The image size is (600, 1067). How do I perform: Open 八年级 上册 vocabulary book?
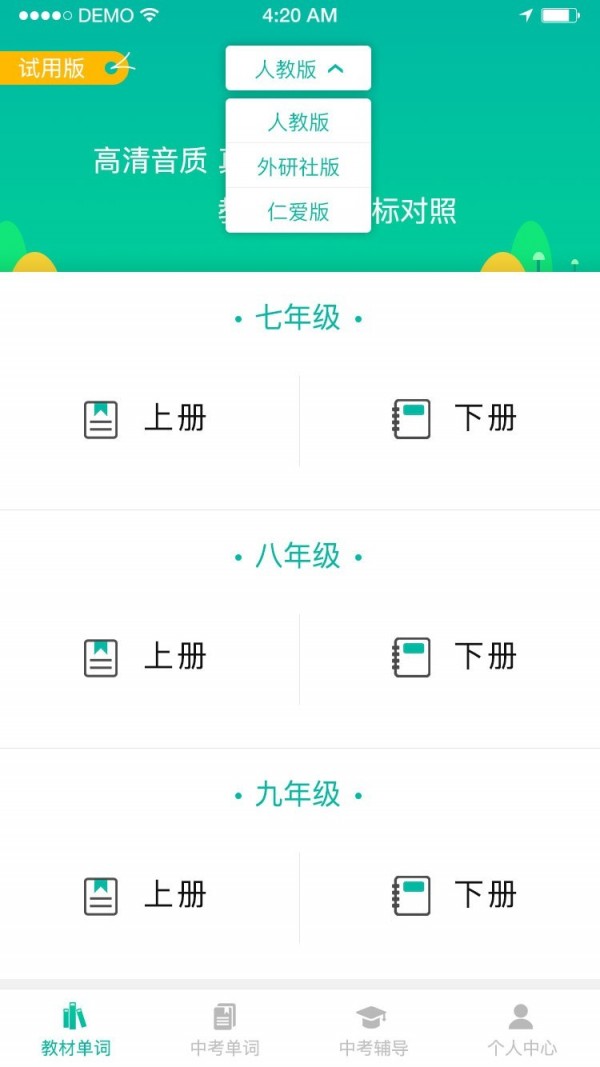coord(147,657)
